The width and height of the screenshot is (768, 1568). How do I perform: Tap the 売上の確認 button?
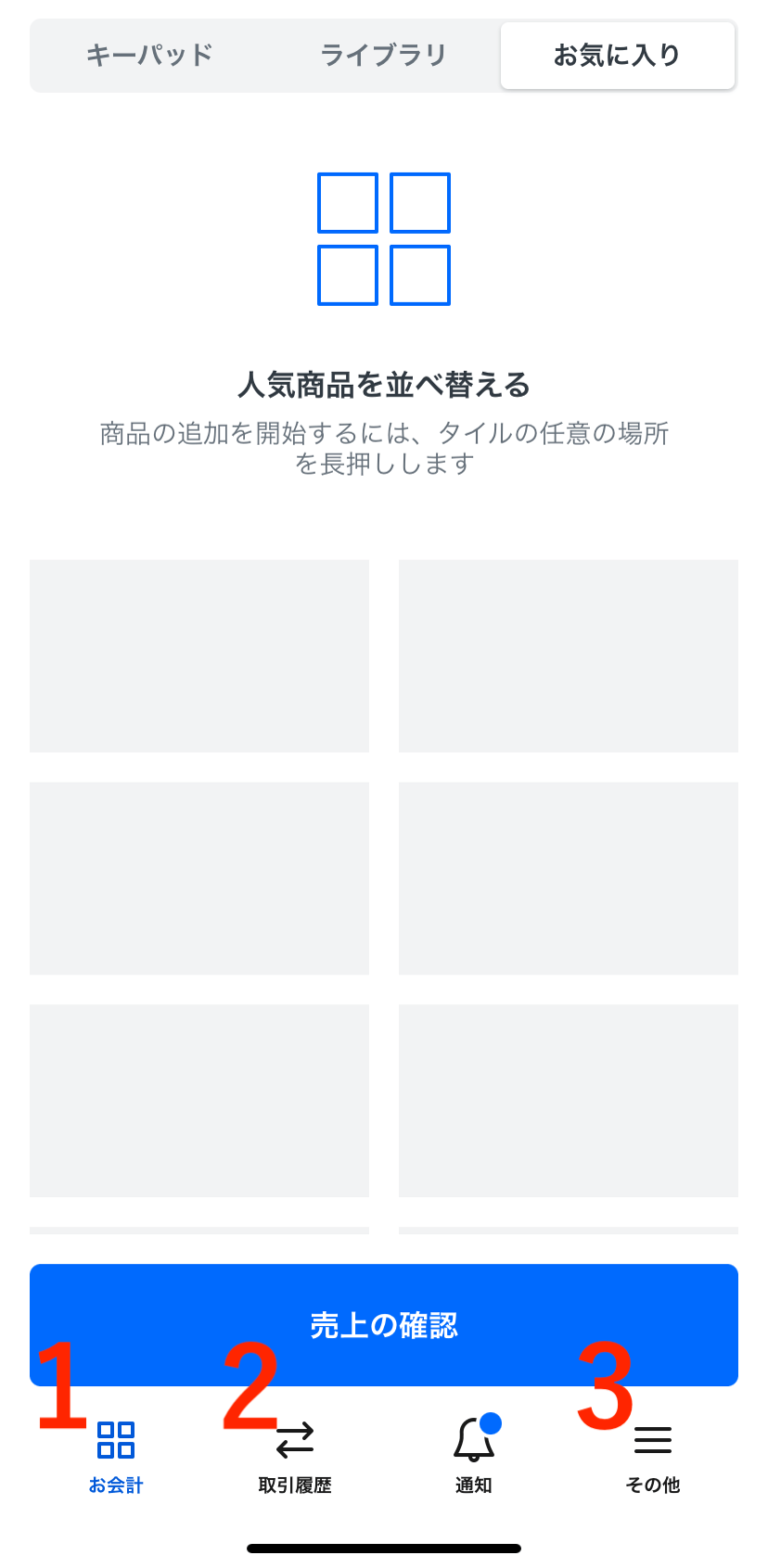click(384, 1324)
